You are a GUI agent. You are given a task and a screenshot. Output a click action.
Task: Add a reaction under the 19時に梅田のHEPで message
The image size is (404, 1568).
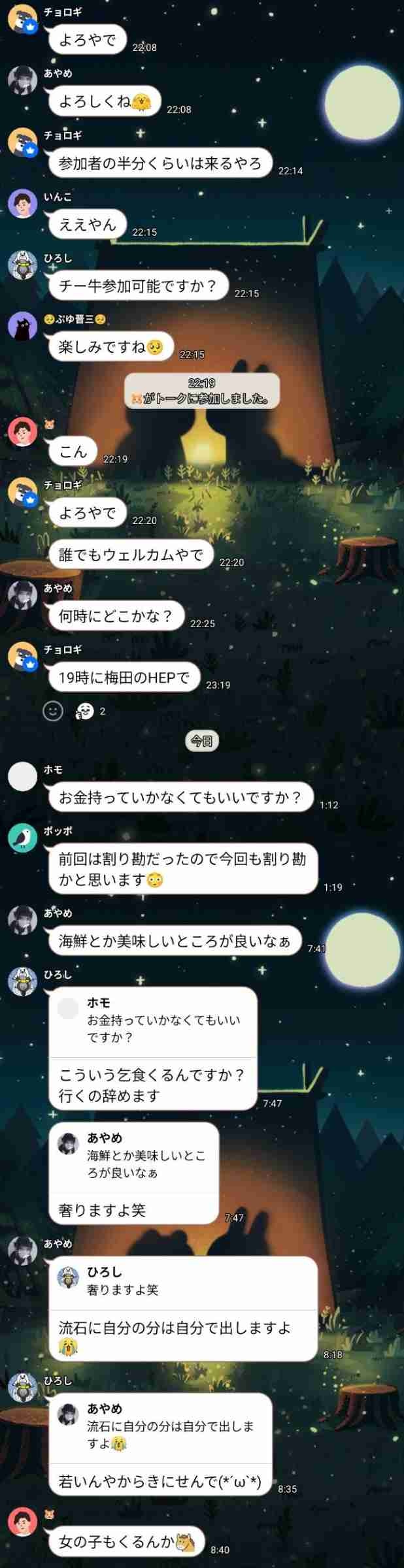point(53,711)
